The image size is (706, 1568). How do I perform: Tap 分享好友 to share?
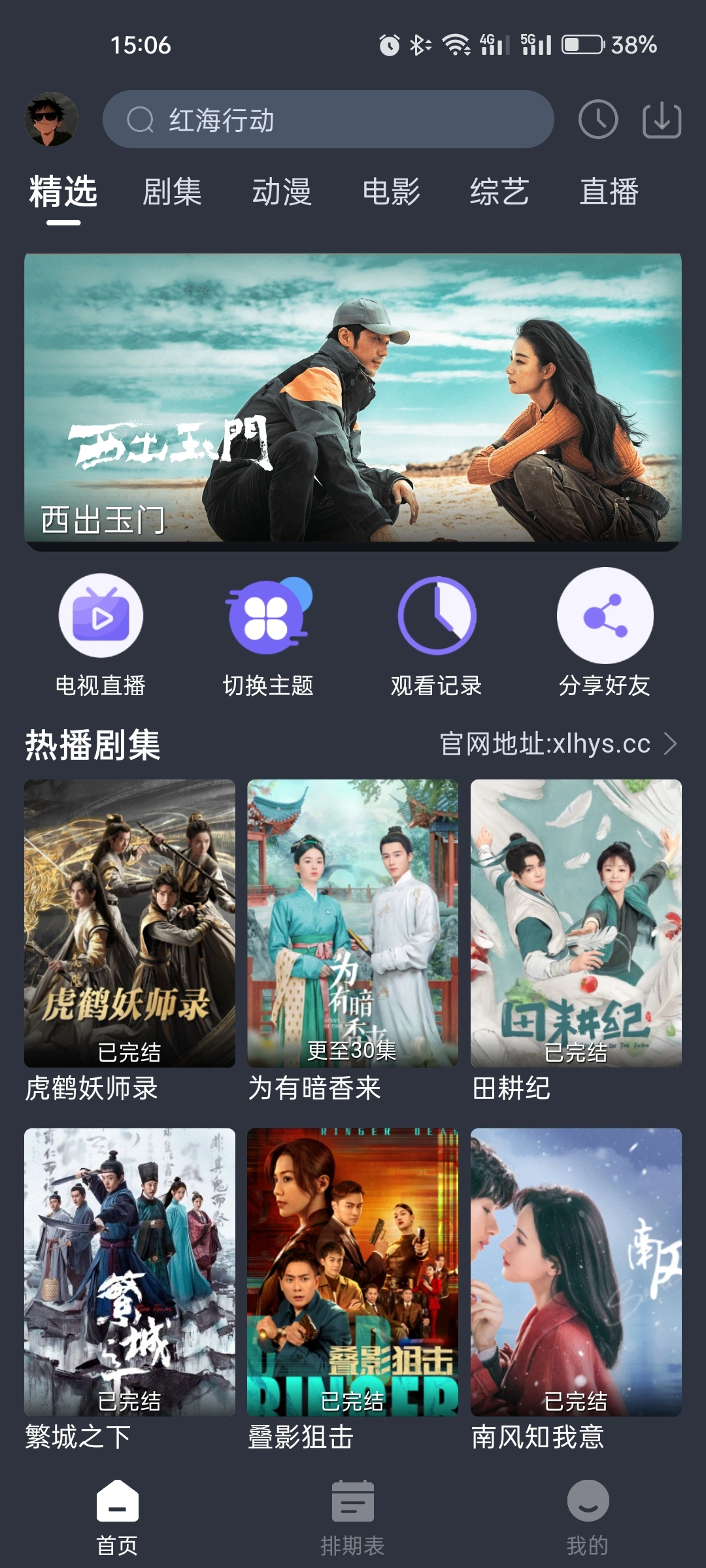click(605, 634)
